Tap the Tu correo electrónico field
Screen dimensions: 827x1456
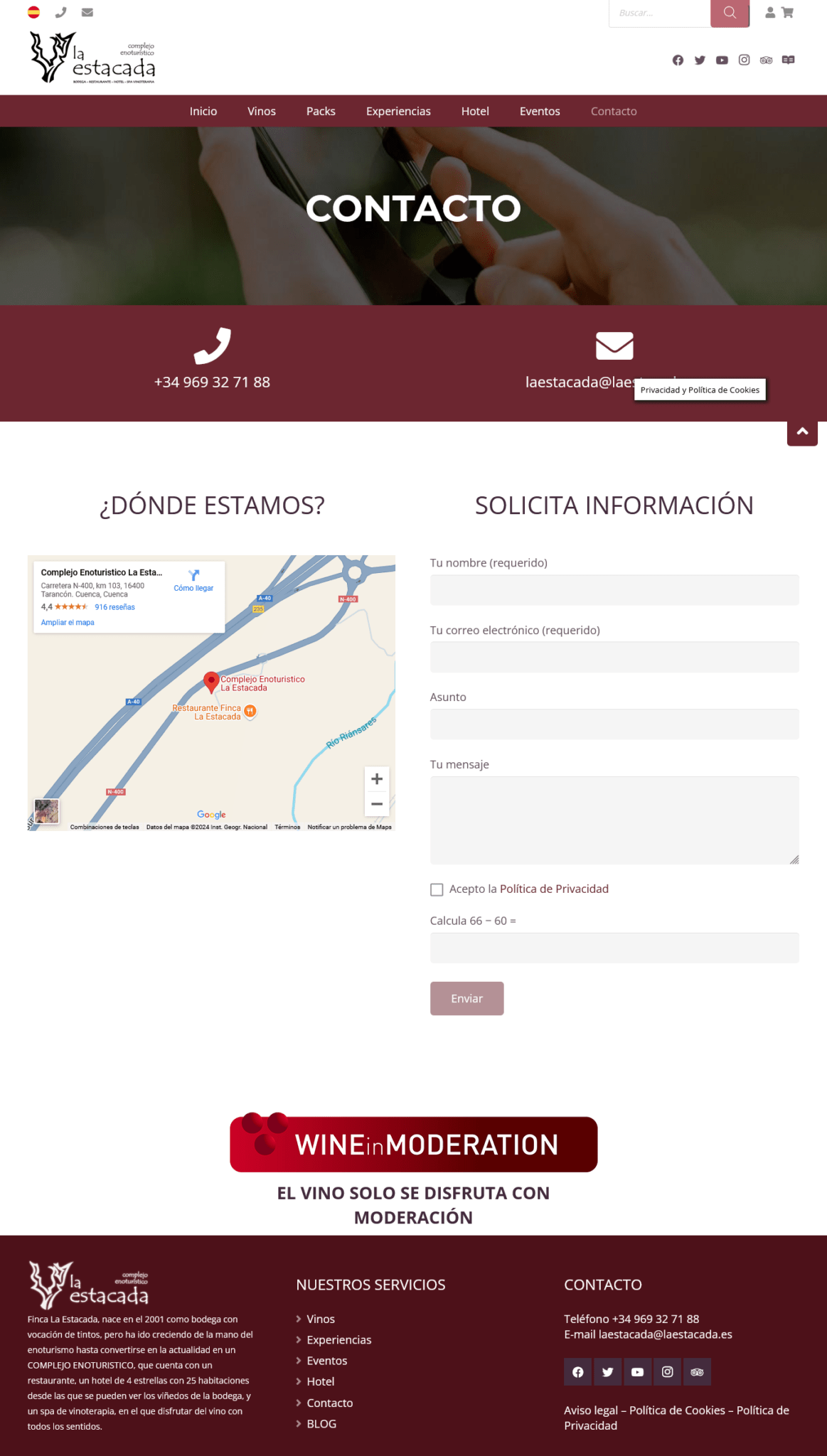coord(614,657)
